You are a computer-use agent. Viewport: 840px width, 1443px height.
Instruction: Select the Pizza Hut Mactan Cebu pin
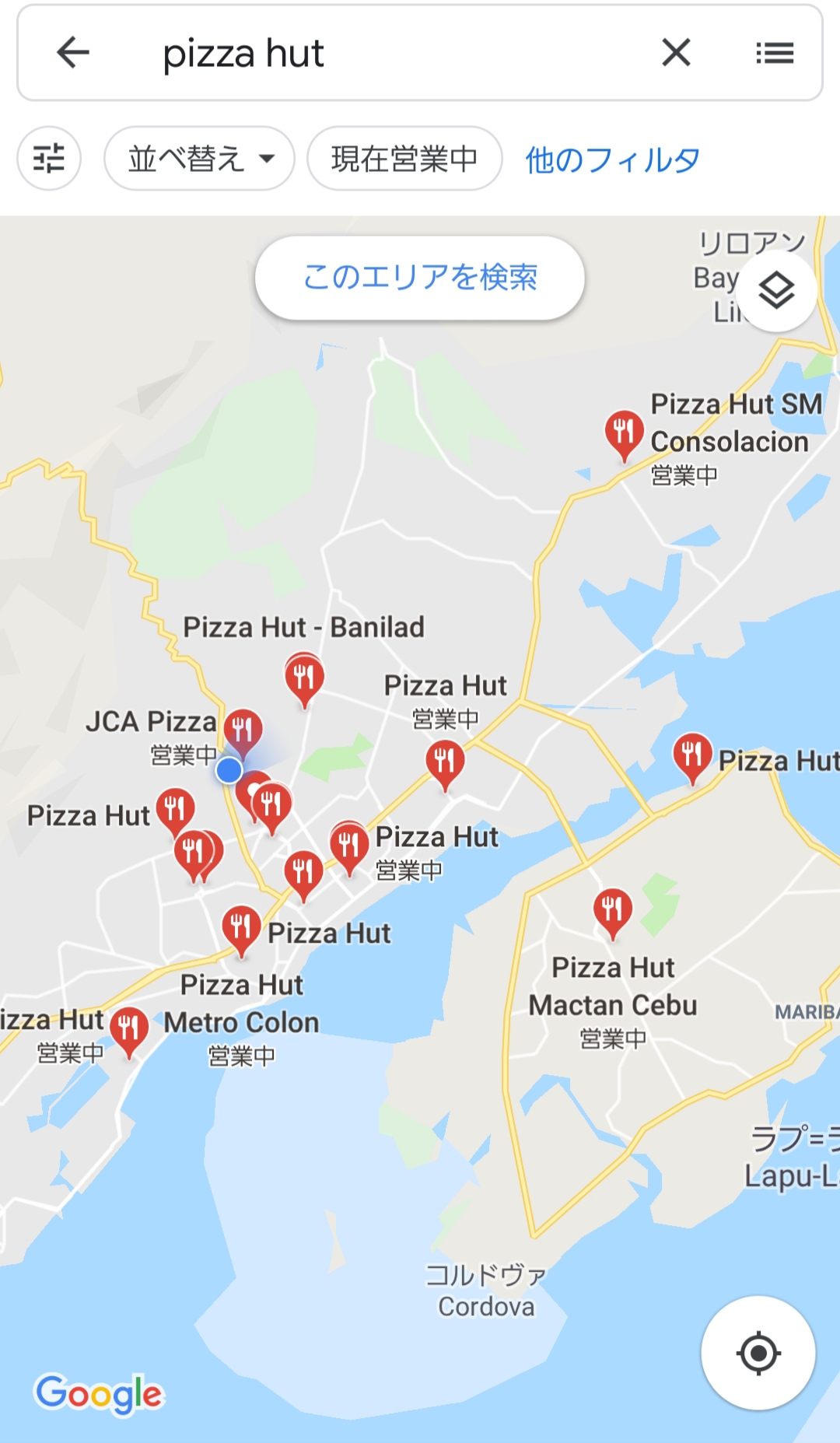(612, 911)
